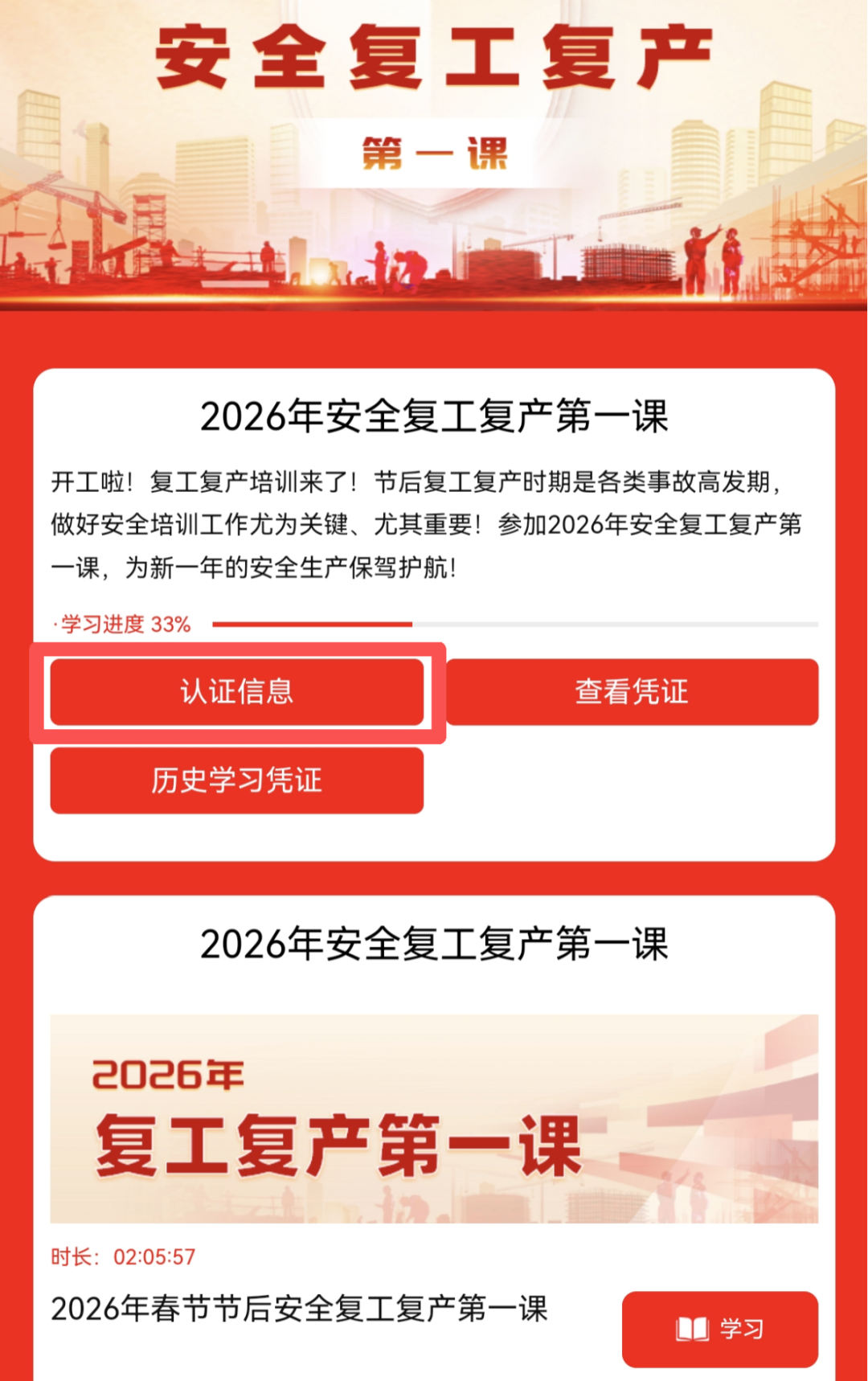Image resolution: width=868 pixels, height=1381 pixels.
Task: Open the 2026年复工复产第一课 course banner
Action: 434,1118
